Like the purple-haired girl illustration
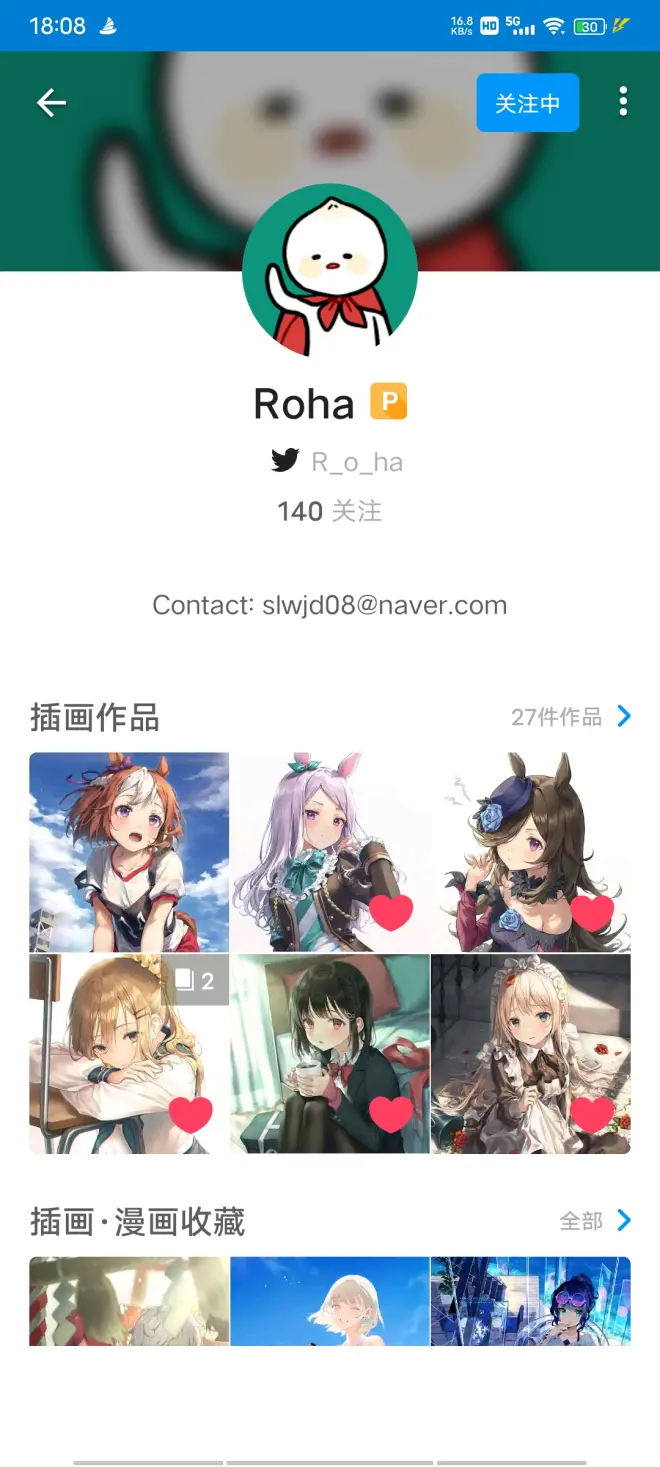Screen dimensions: 660x1467 (x=390, y=912)
